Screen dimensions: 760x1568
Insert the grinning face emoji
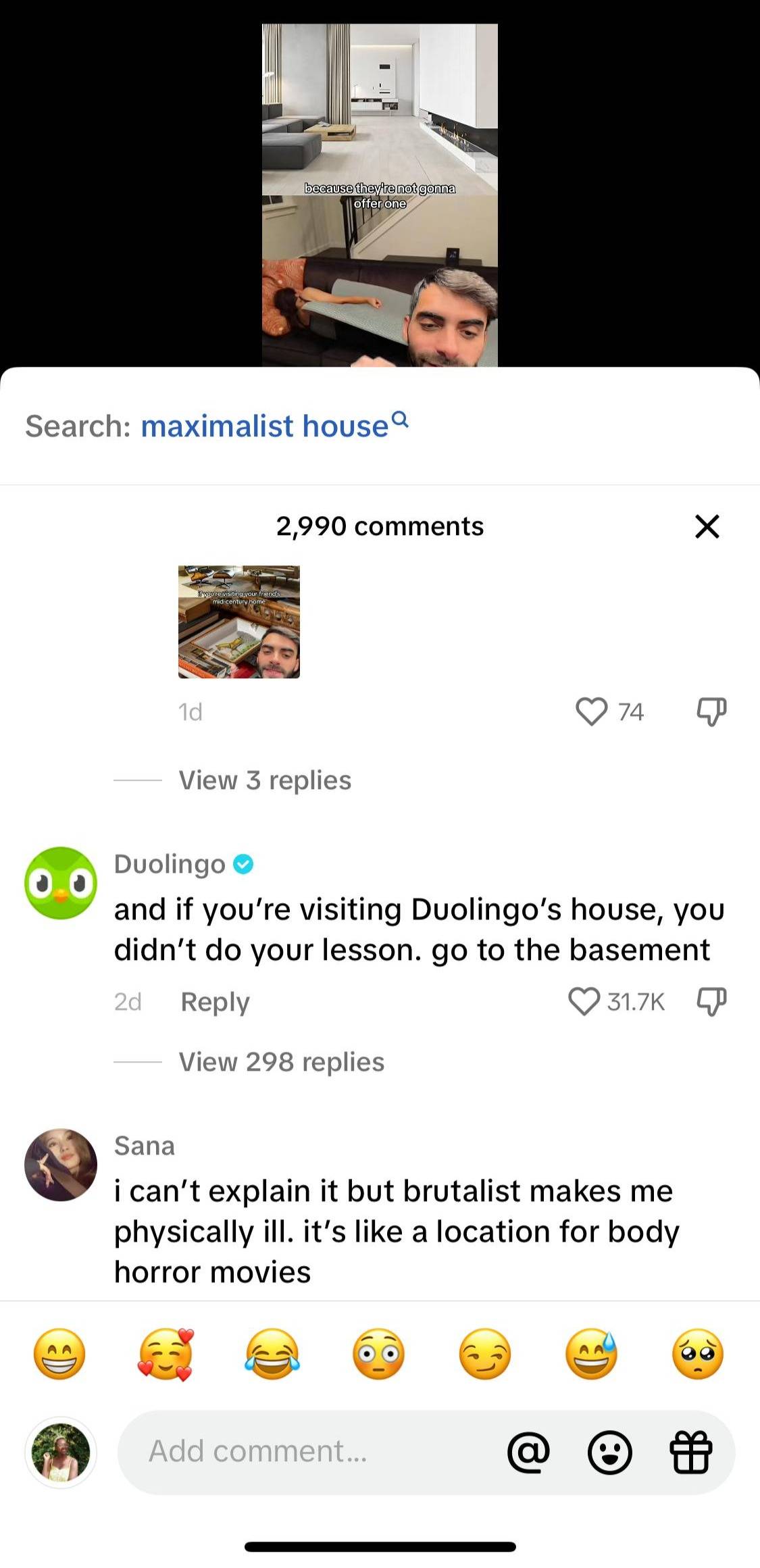pyautogui.click(x=59, y=1354)
